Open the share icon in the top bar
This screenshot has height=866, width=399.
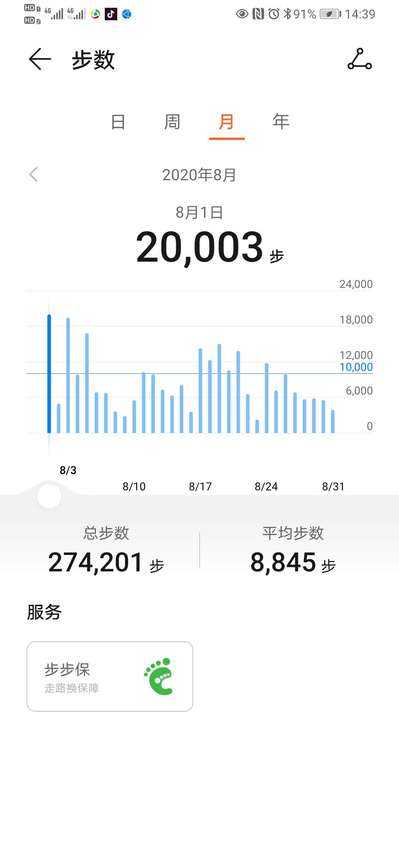360,59
